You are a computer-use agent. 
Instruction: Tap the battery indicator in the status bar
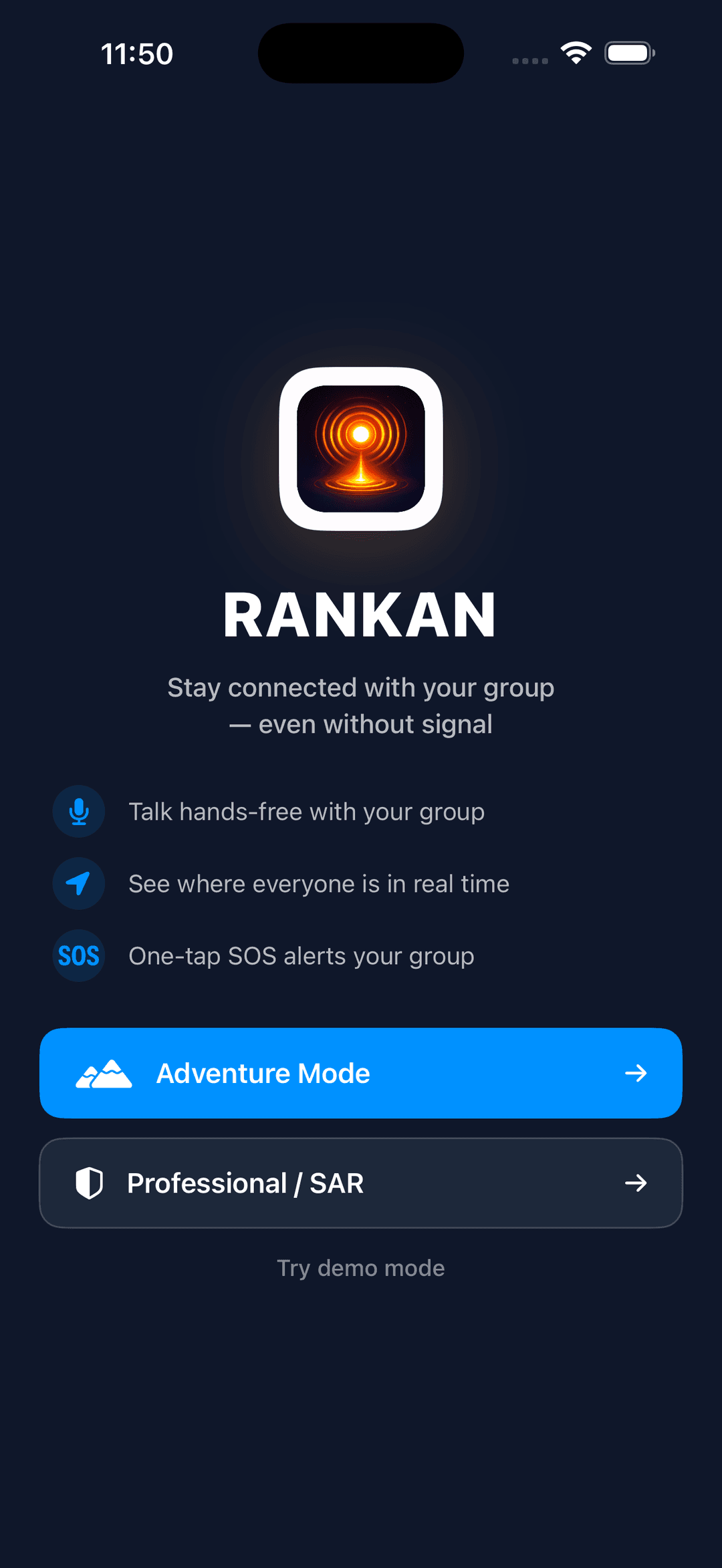[x=629, y=52]
